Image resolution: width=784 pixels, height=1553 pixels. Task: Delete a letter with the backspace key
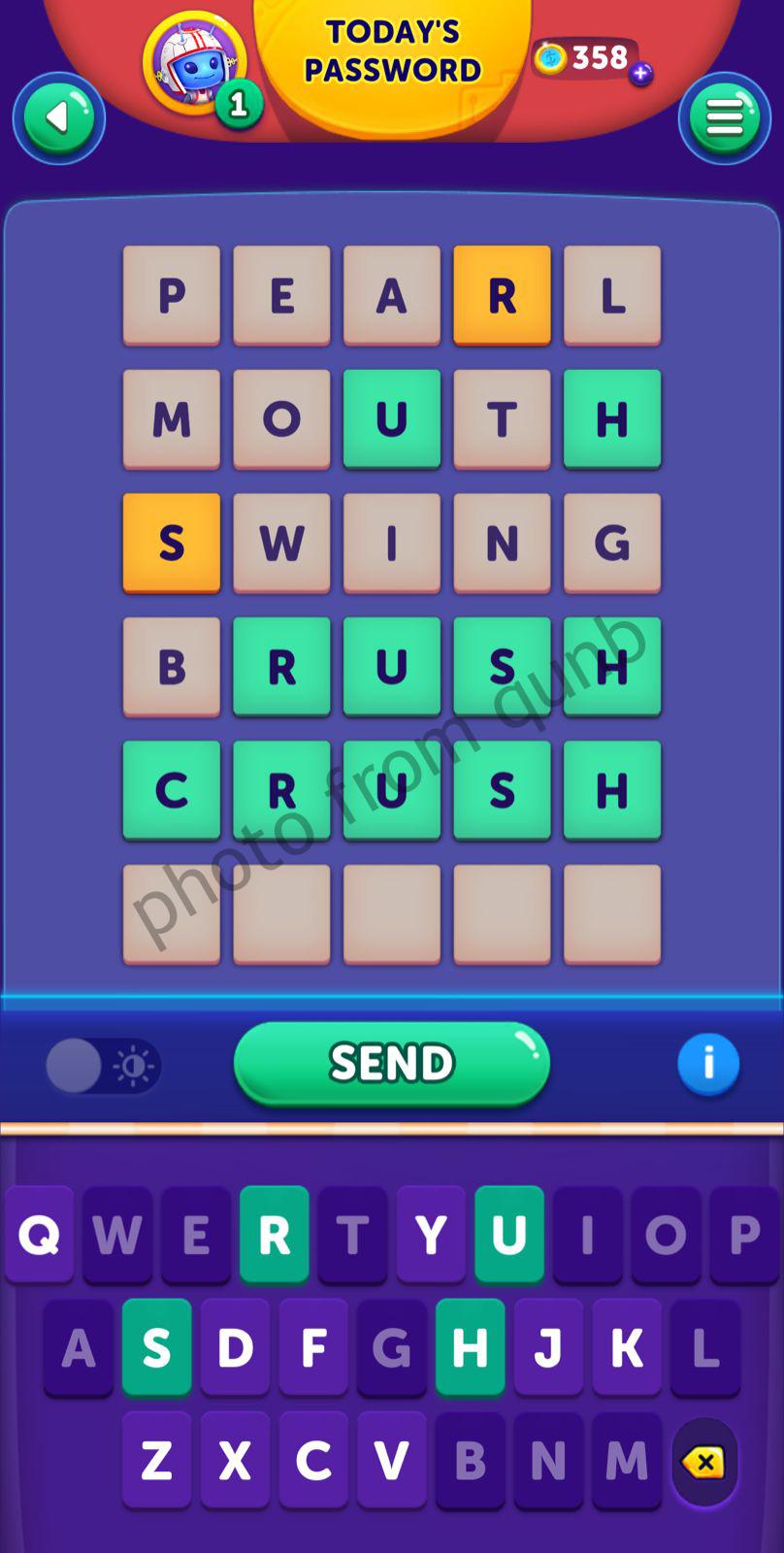[x=704, y=1461]
